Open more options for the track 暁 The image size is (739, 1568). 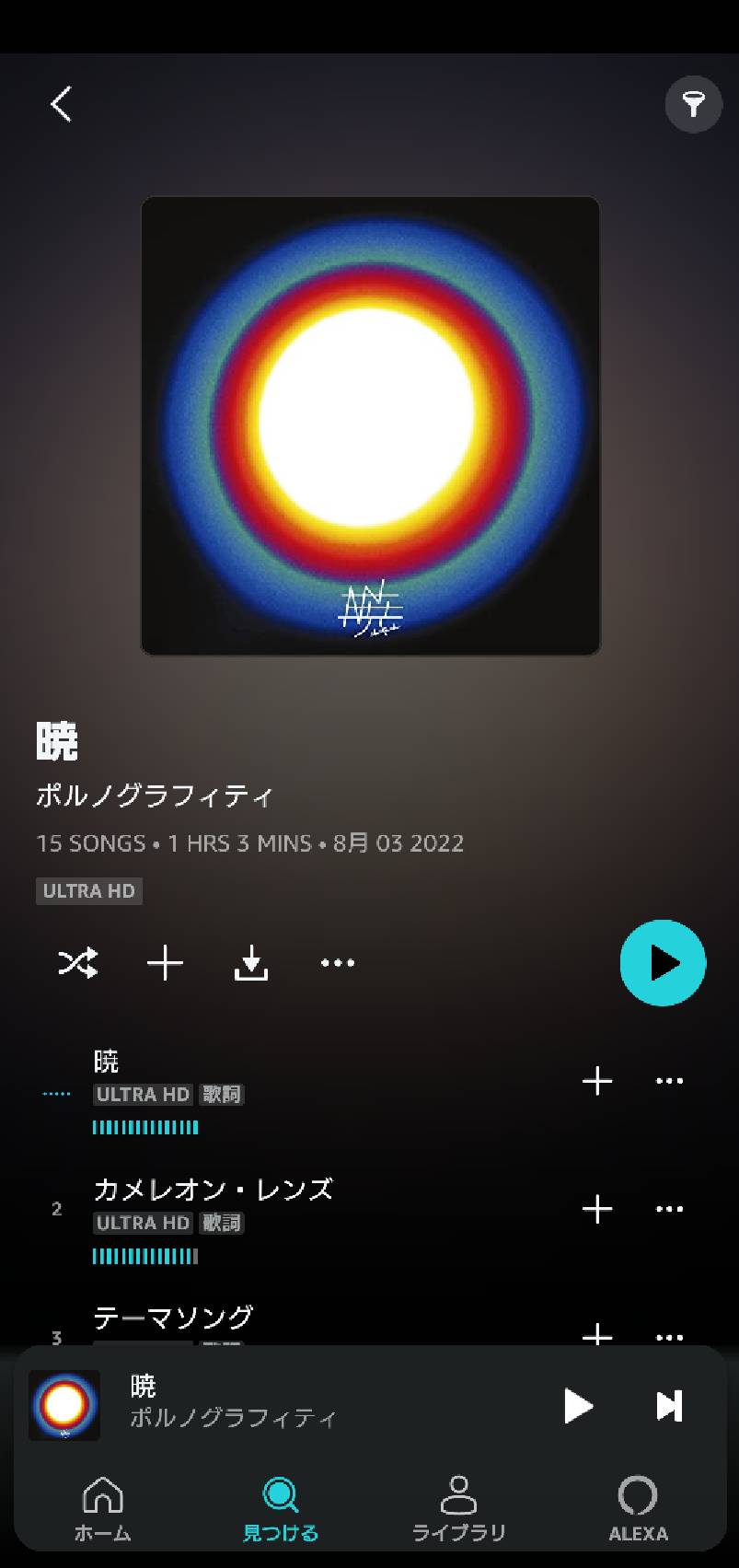[x=669, y=1081]
